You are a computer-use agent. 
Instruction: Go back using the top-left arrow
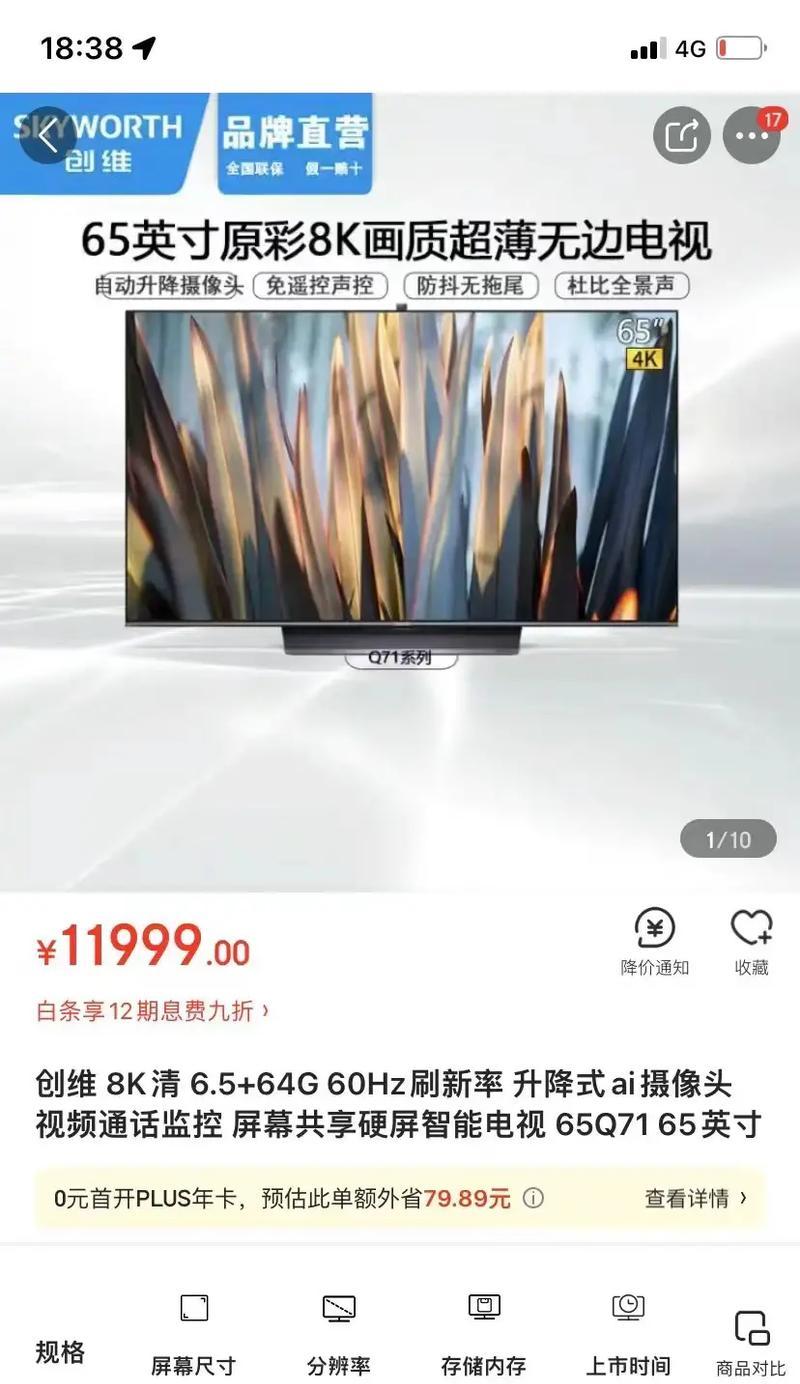coord(49,135)
